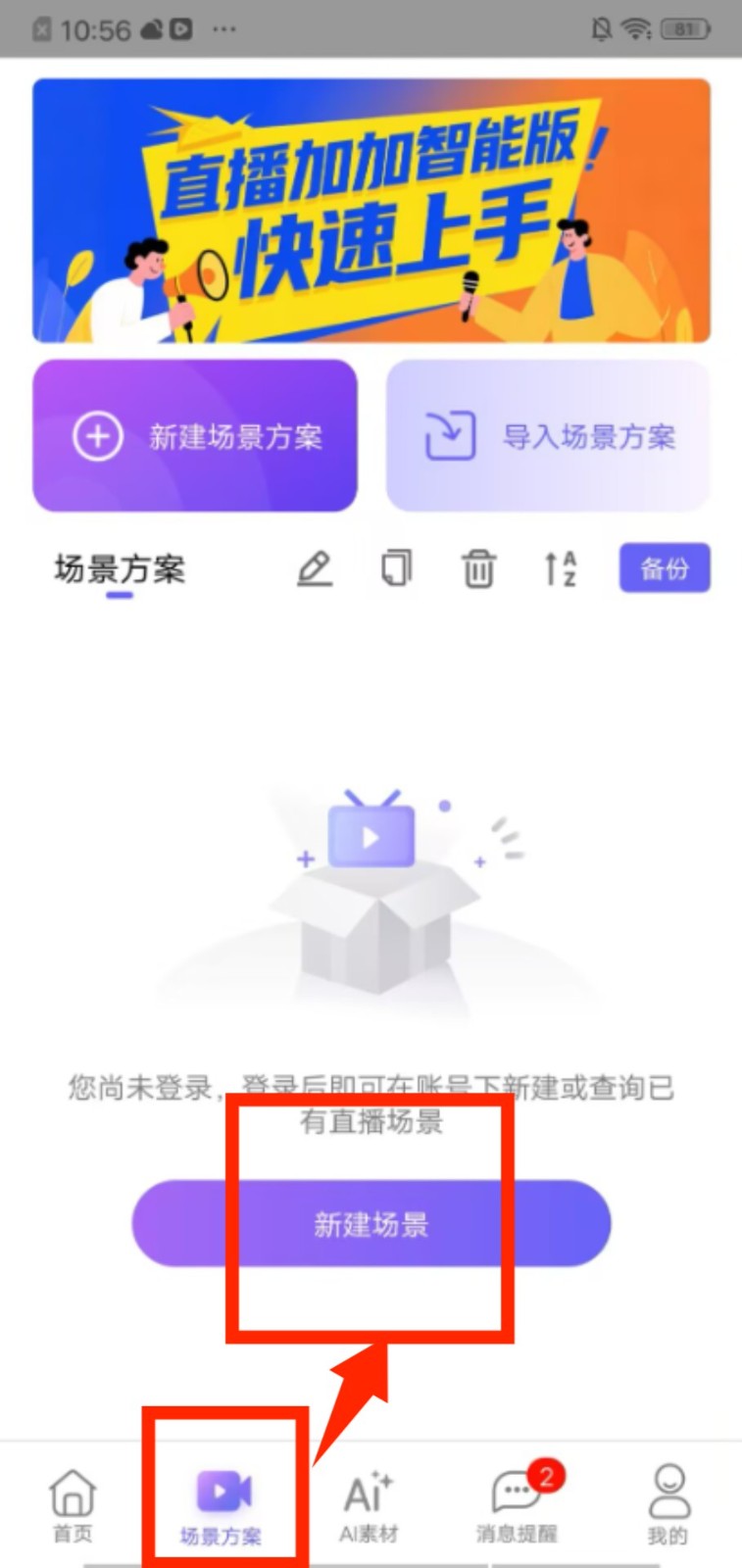Tap the copy scene icon
The width and height of the screenshot is (742, 1568).
coord(396,568)
